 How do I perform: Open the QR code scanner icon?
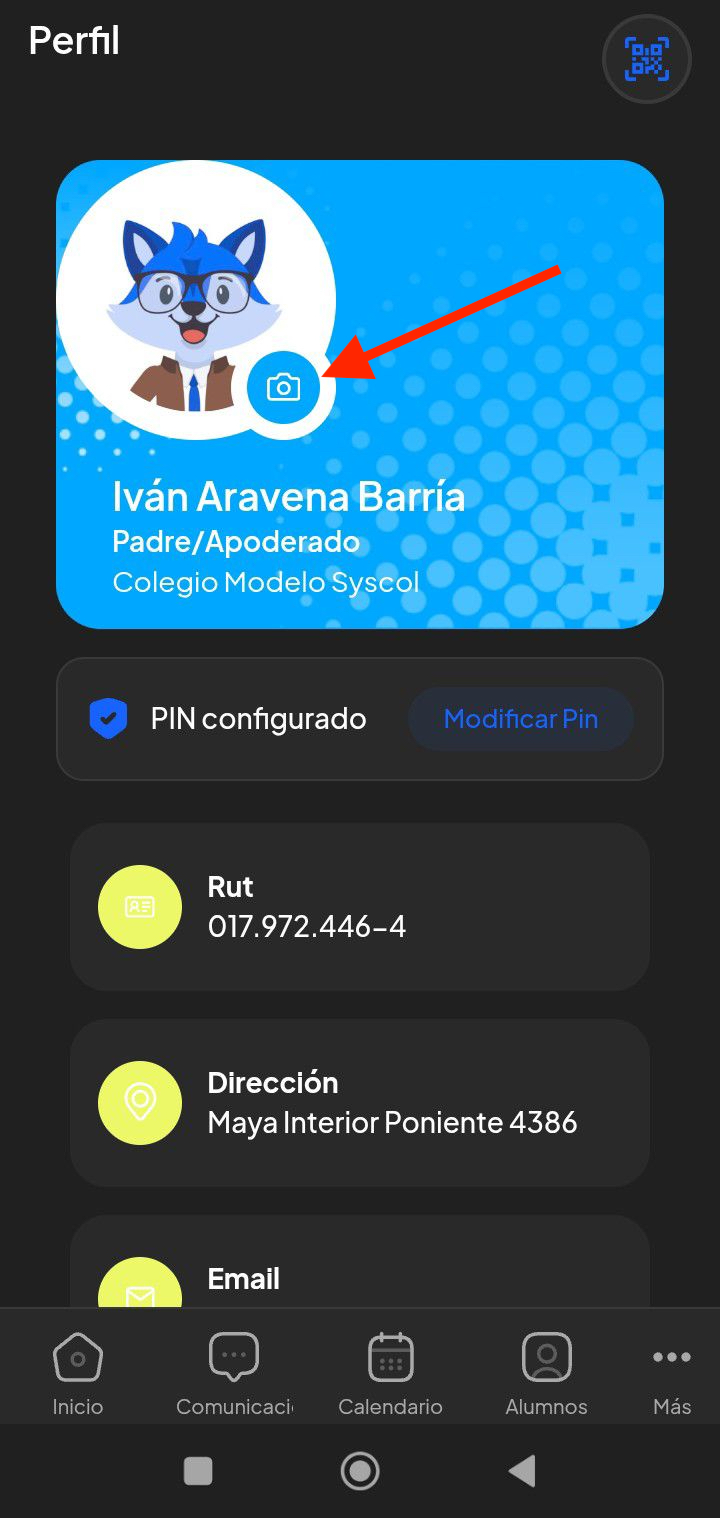647,59
